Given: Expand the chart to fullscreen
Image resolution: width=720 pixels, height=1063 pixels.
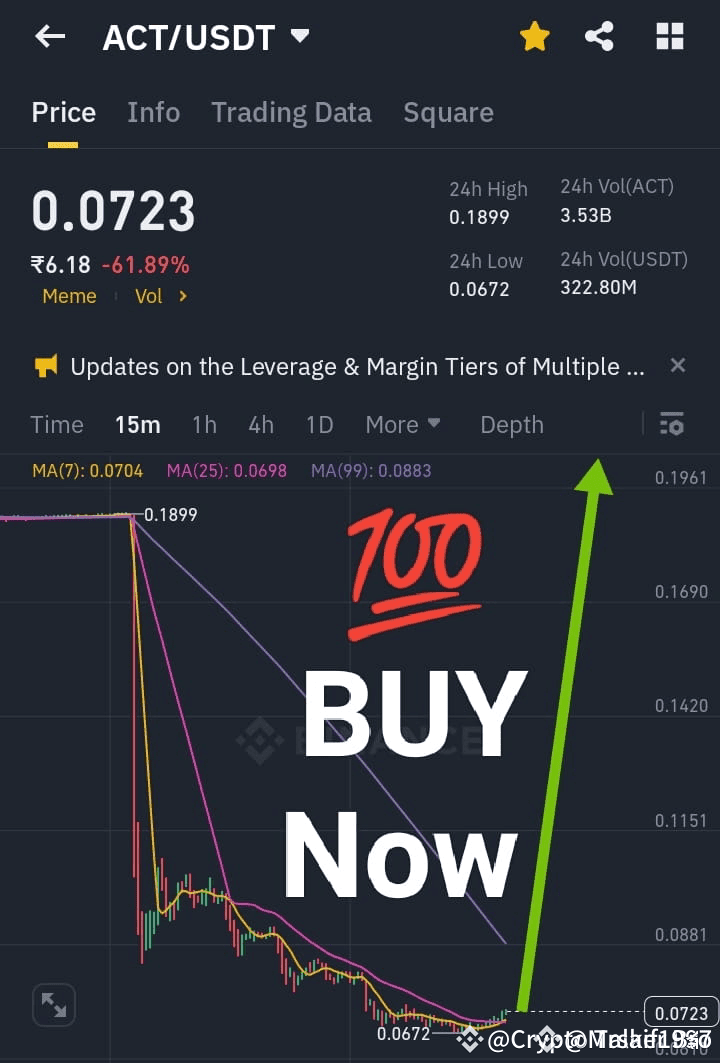Looking at the screenshot, I should [54, 1005].
